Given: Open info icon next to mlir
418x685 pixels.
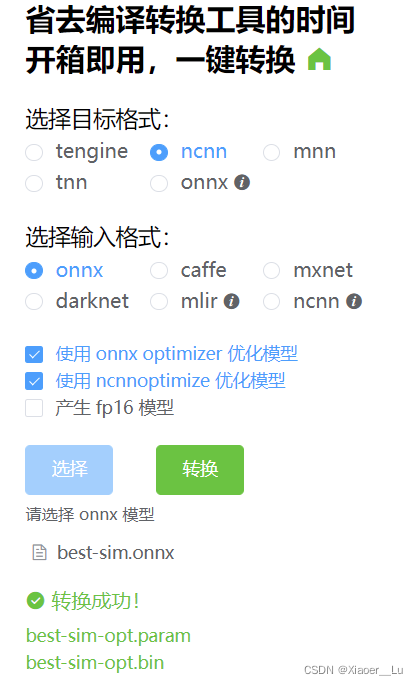Looking at the screenshot, I should (231, 301).
